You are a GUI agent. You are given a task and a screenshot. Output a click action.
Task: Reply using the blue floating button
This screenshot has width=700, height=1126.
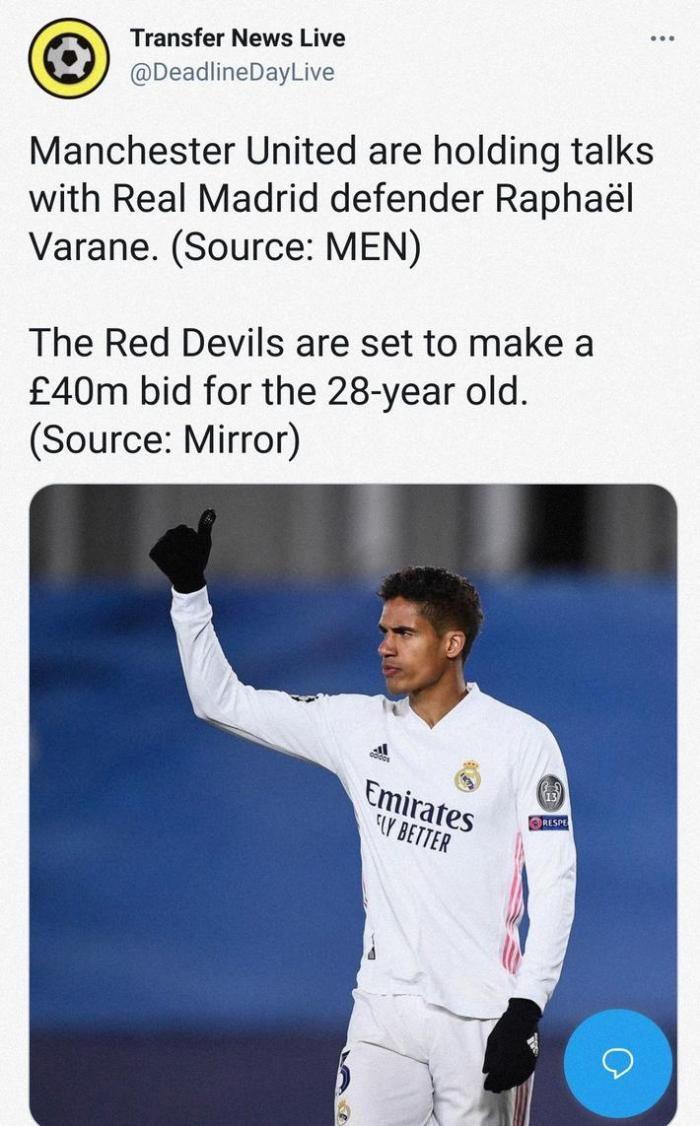click(618, 1063)
